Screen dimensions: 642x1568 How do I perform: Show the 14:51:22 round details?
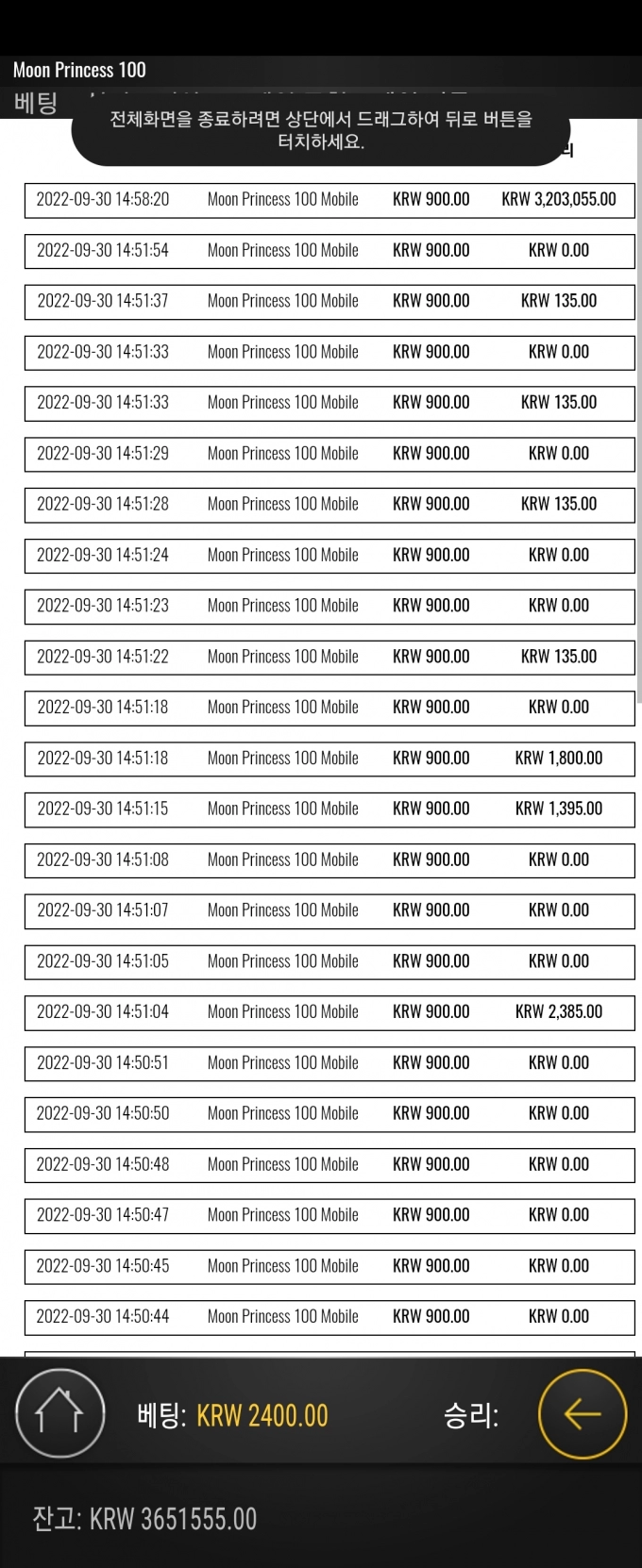pyautogui.click(x=329, y=657)
